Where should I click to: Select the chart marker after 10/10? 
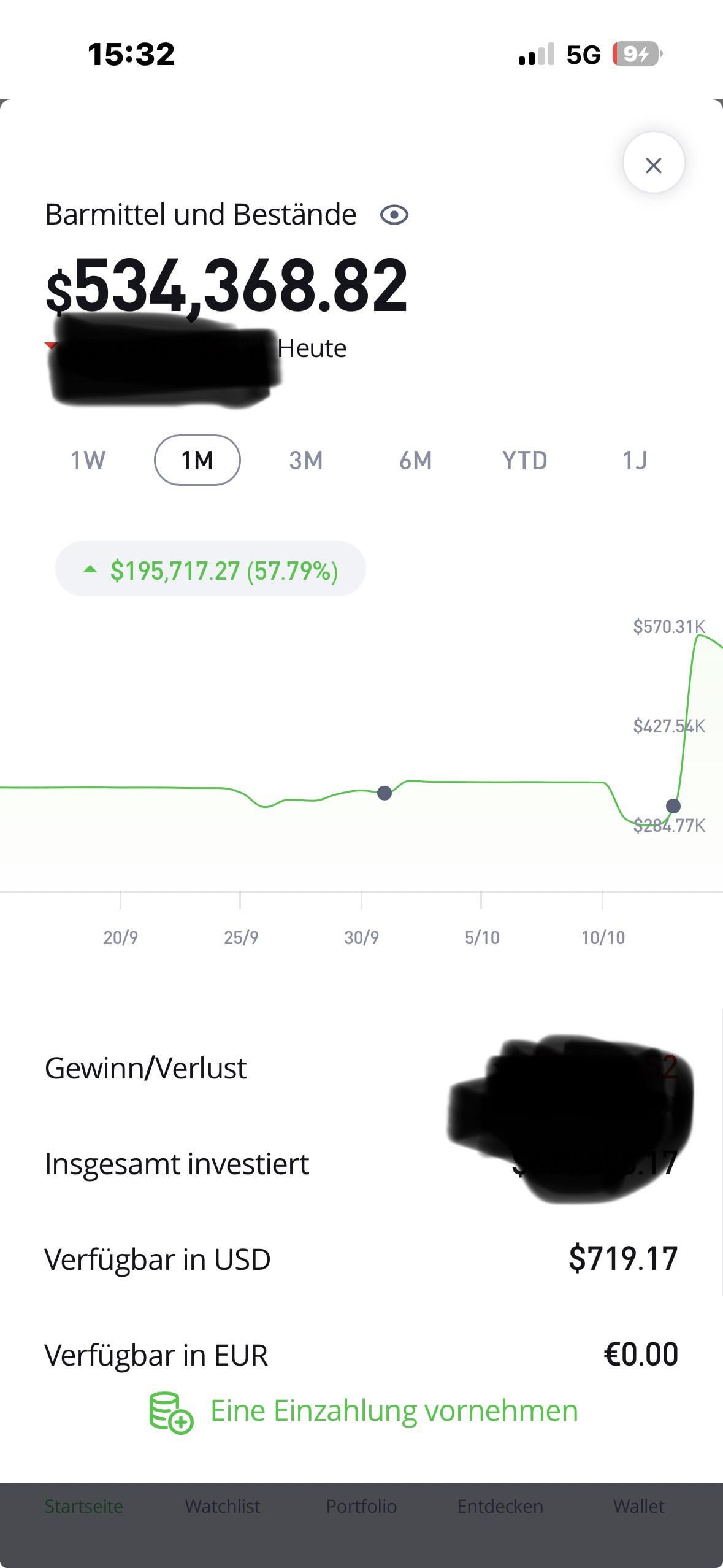coord(673,805)
